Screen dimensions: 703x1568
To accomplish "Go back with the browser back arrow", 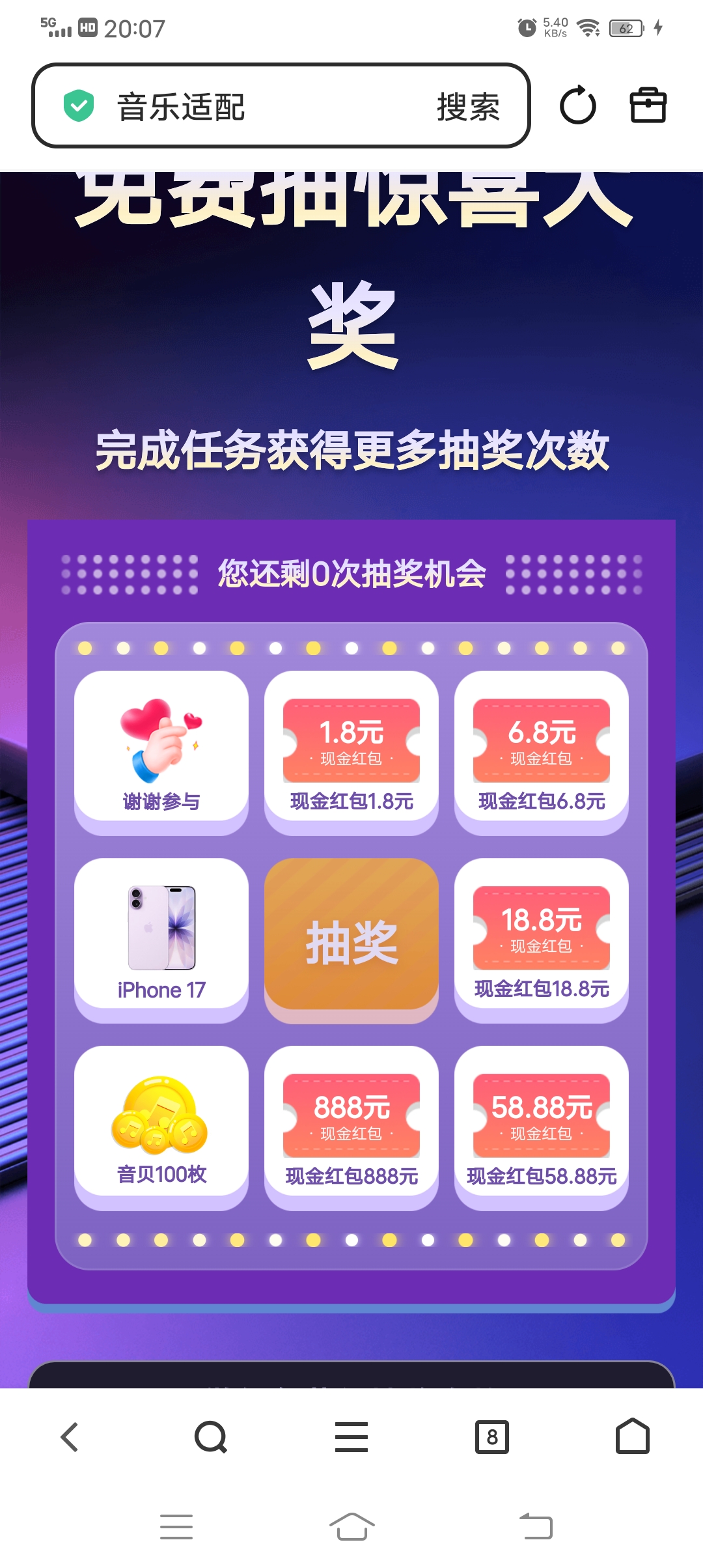I will [70, 1436].
